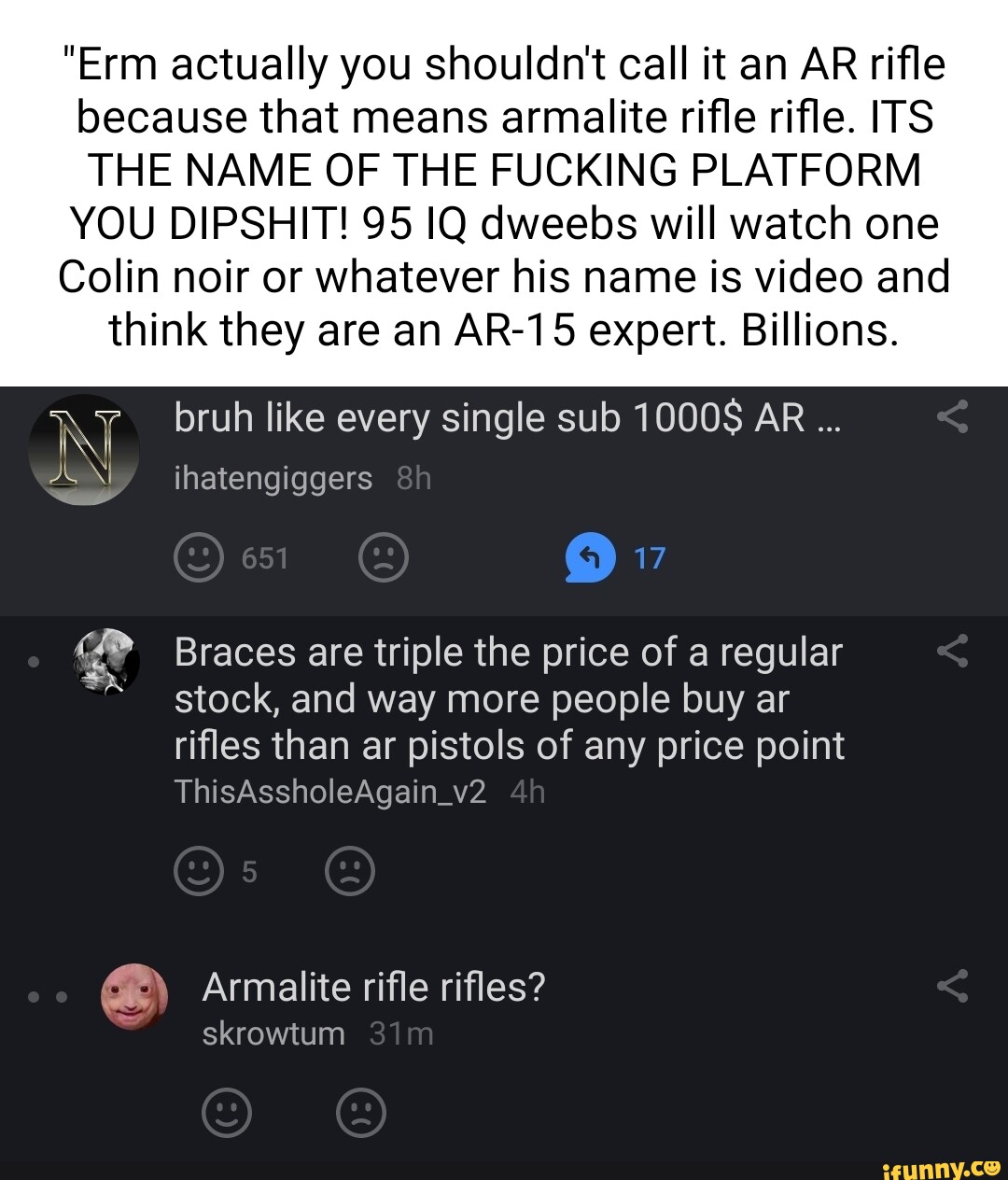The image size is (1008, 1180).
Task: Toggle the frown reaction on ThisAssholeAgain_v2's comment
Action: pos(349,870)
